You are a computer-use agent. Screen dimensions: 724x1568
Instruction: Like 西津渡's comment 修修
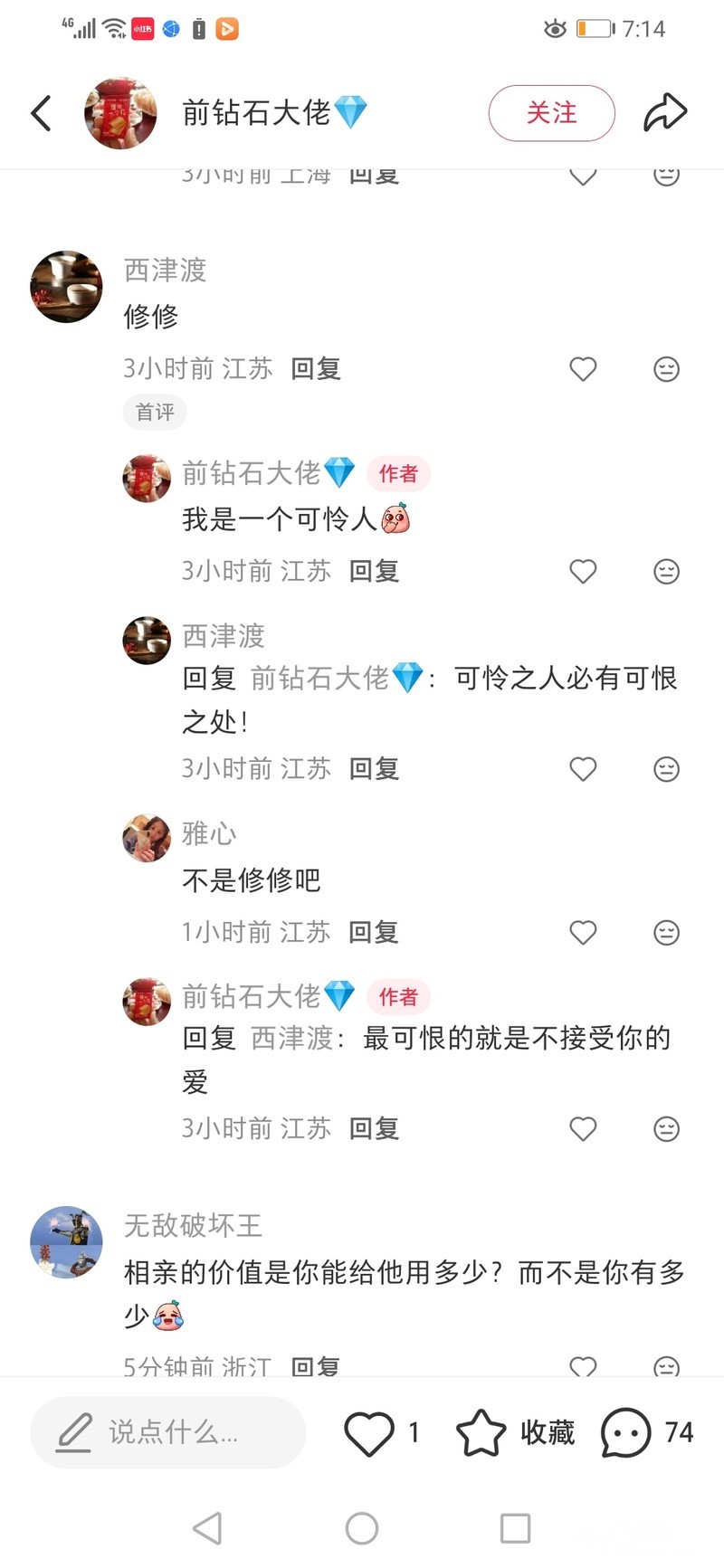(583, 369)
